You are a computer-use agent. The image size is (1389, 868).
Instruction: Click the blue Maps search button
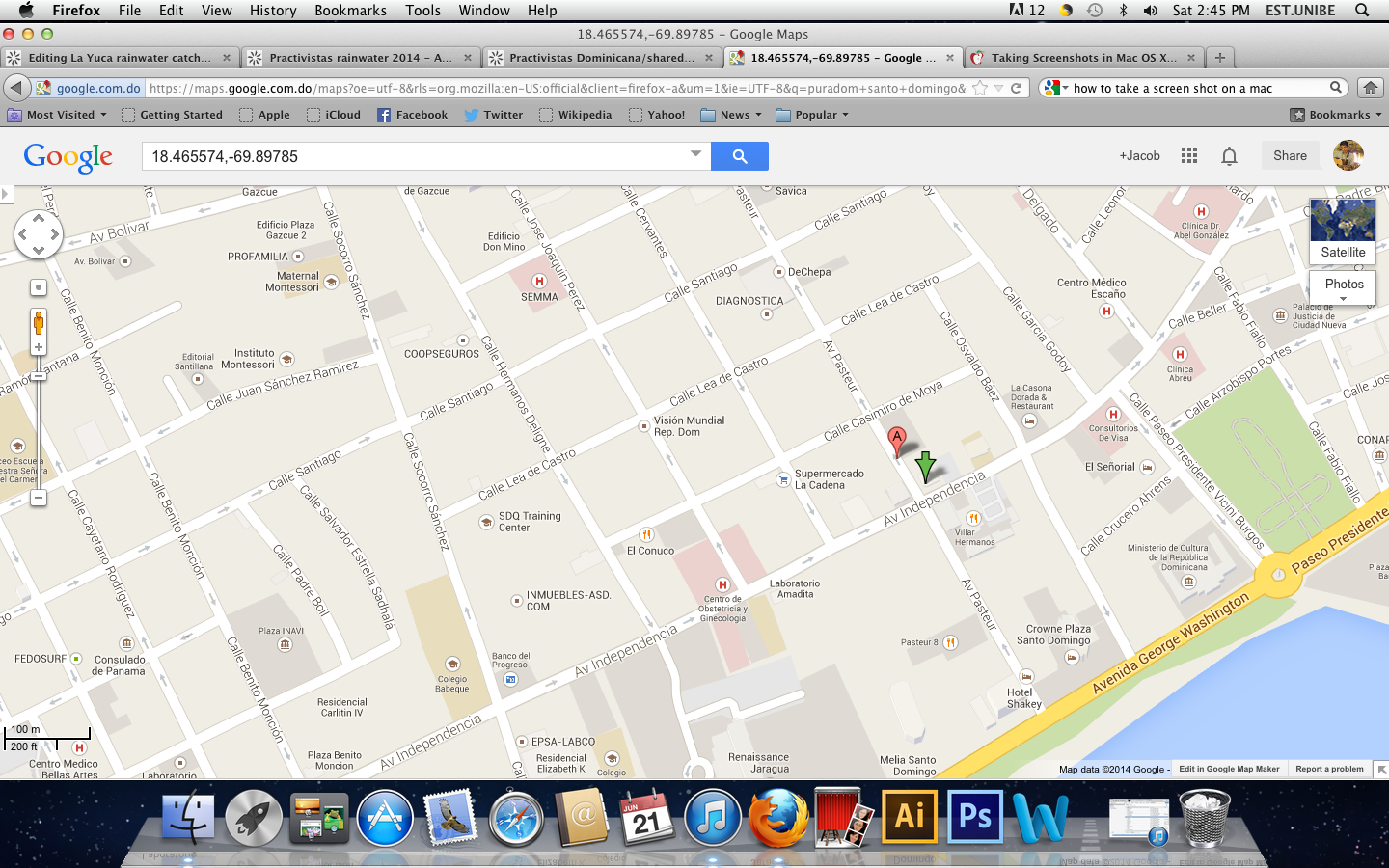739,156
